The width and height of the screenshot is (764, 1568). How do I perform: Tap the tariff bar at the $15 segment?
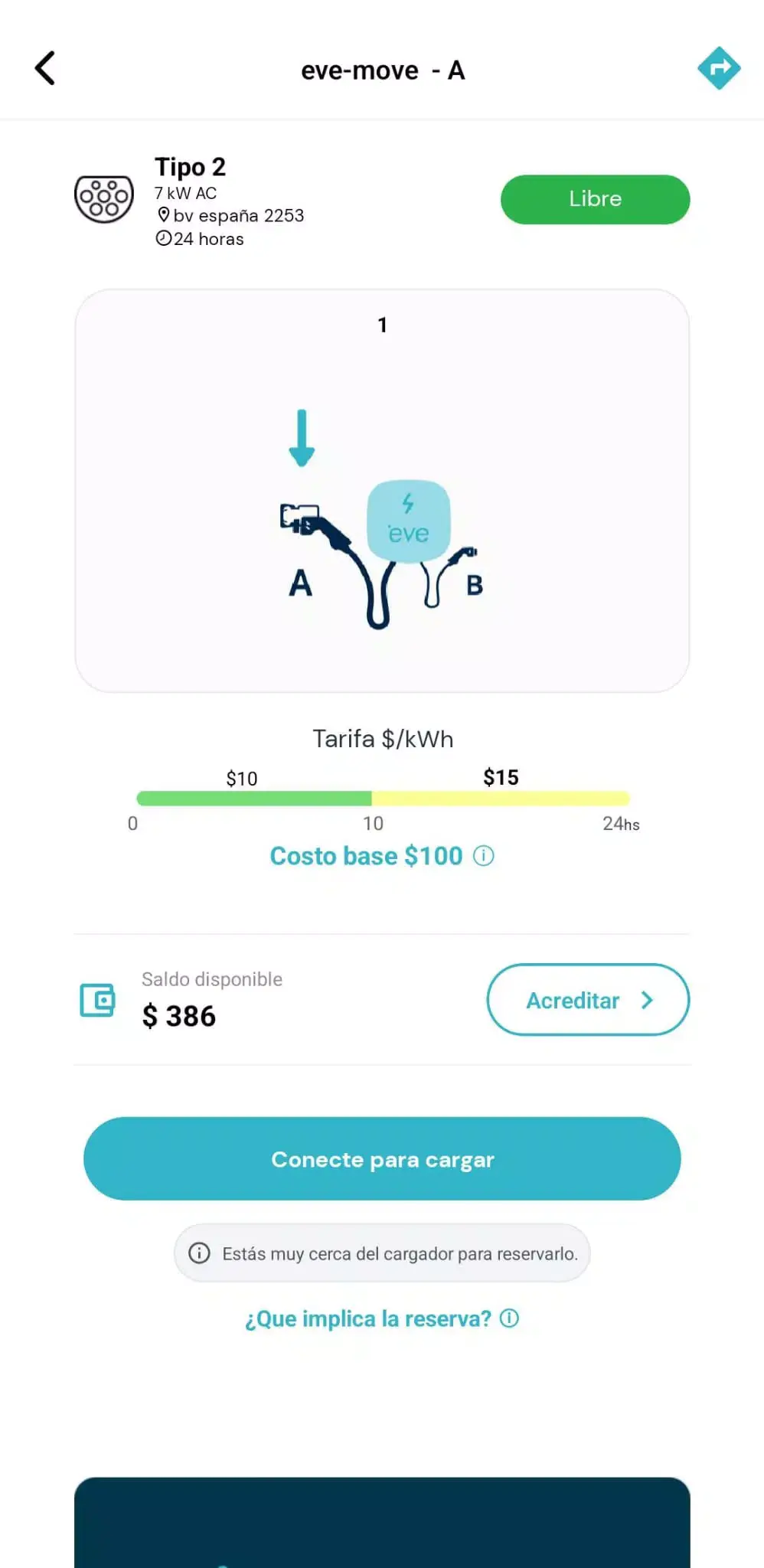coord(501,798)
